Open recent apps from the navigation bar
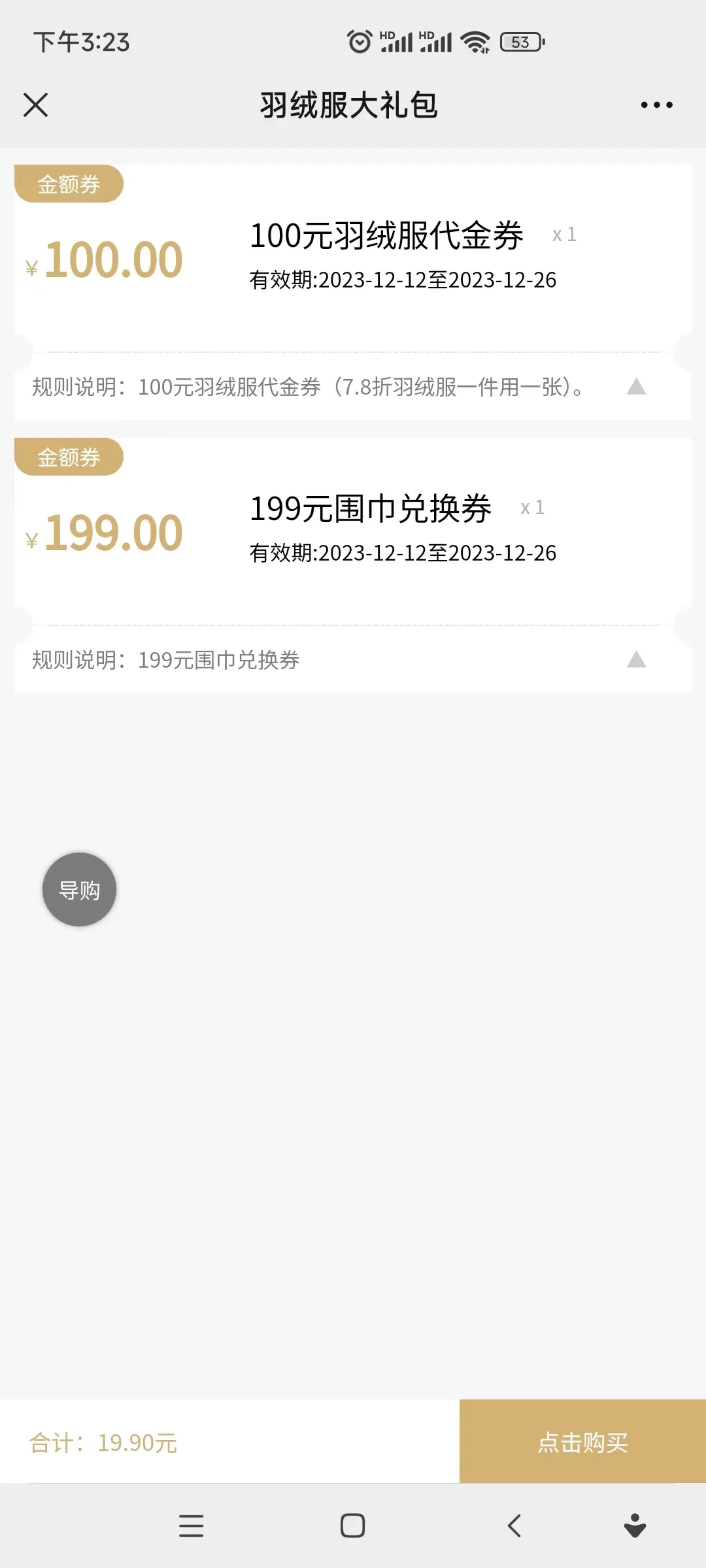 pos(191,1526)
